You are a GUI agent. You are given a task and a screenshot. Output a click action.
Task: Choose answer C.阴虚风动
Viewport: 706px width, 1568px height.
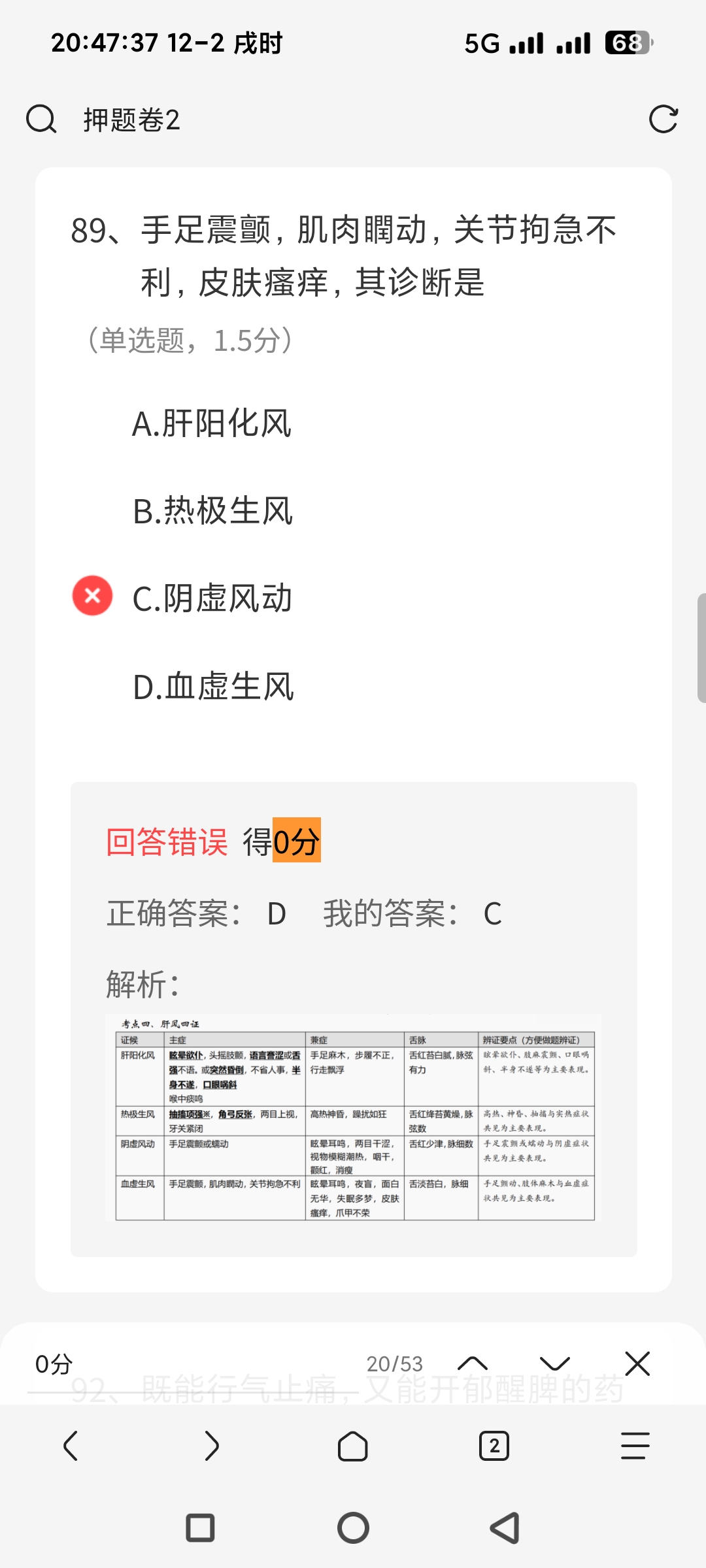tap(212, 598)
